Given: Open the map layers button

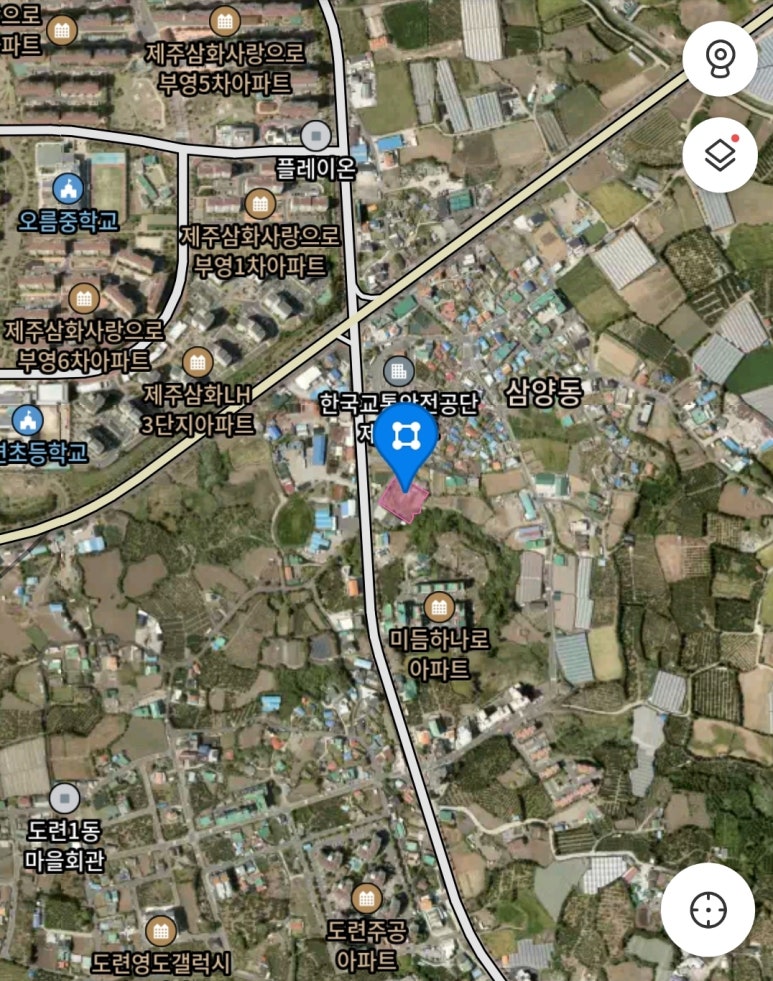Looking at the screenshot, I should [x=720, y=155].
